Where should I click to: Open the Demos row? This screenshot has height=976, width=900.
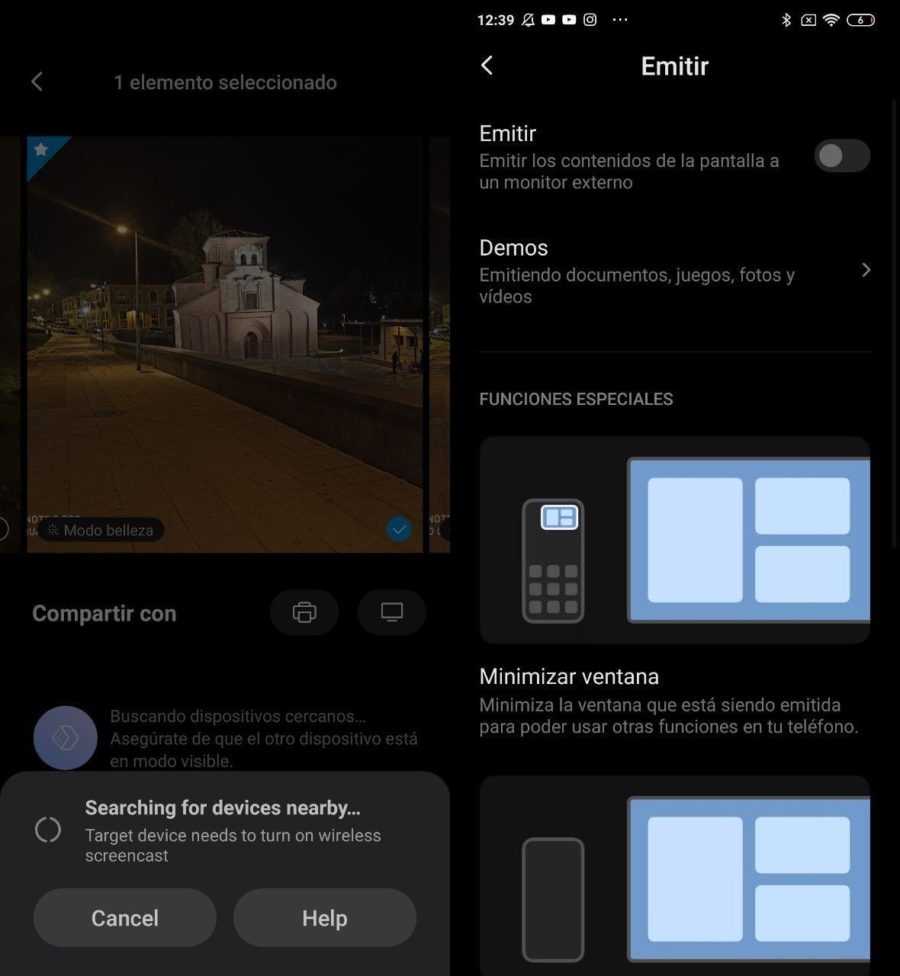coord(674,270)
